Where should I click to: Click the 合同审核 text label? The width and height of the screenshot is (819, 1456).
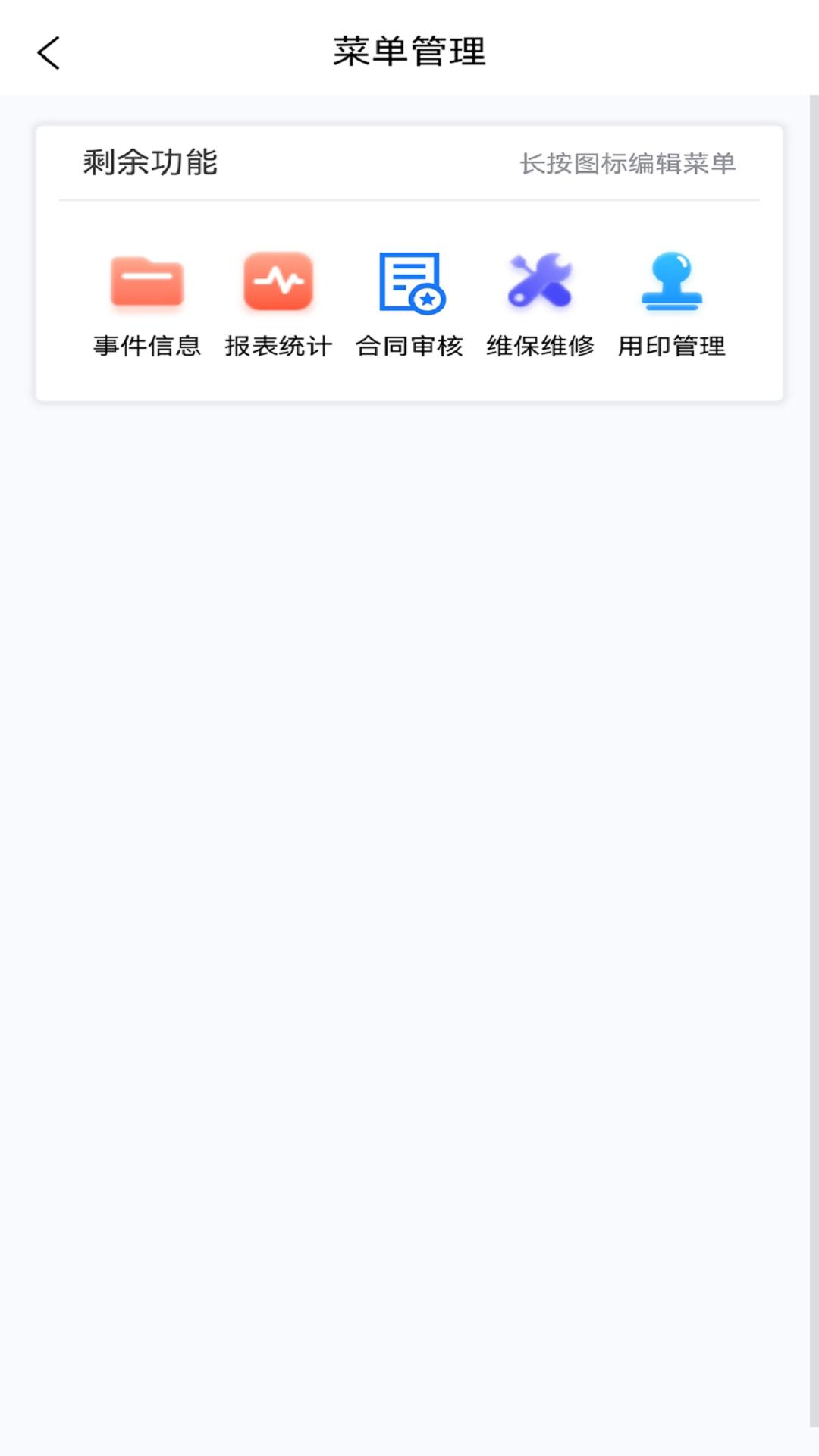coord(409,346)
